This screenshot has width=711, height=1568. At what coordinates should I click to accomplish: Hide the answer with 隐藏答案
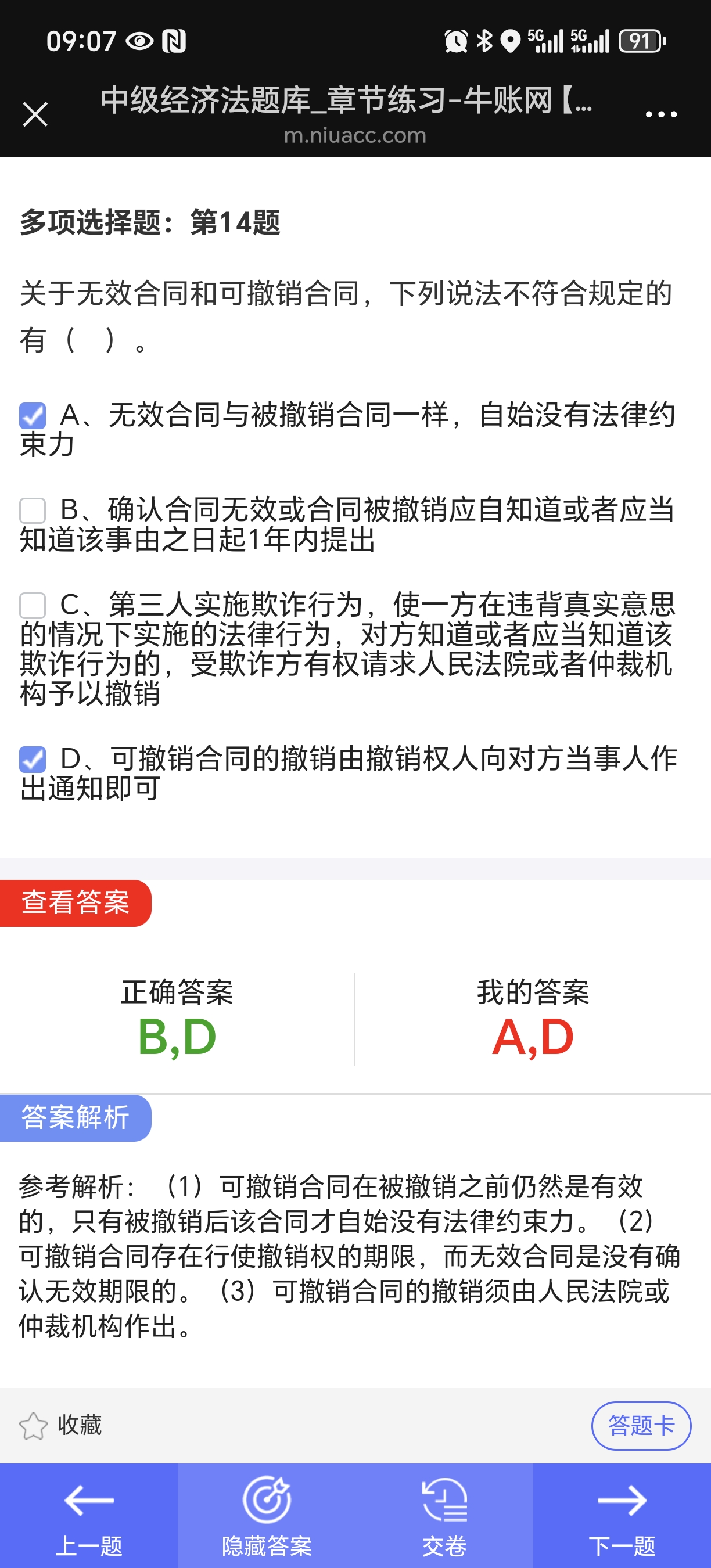pos(267,1516)
